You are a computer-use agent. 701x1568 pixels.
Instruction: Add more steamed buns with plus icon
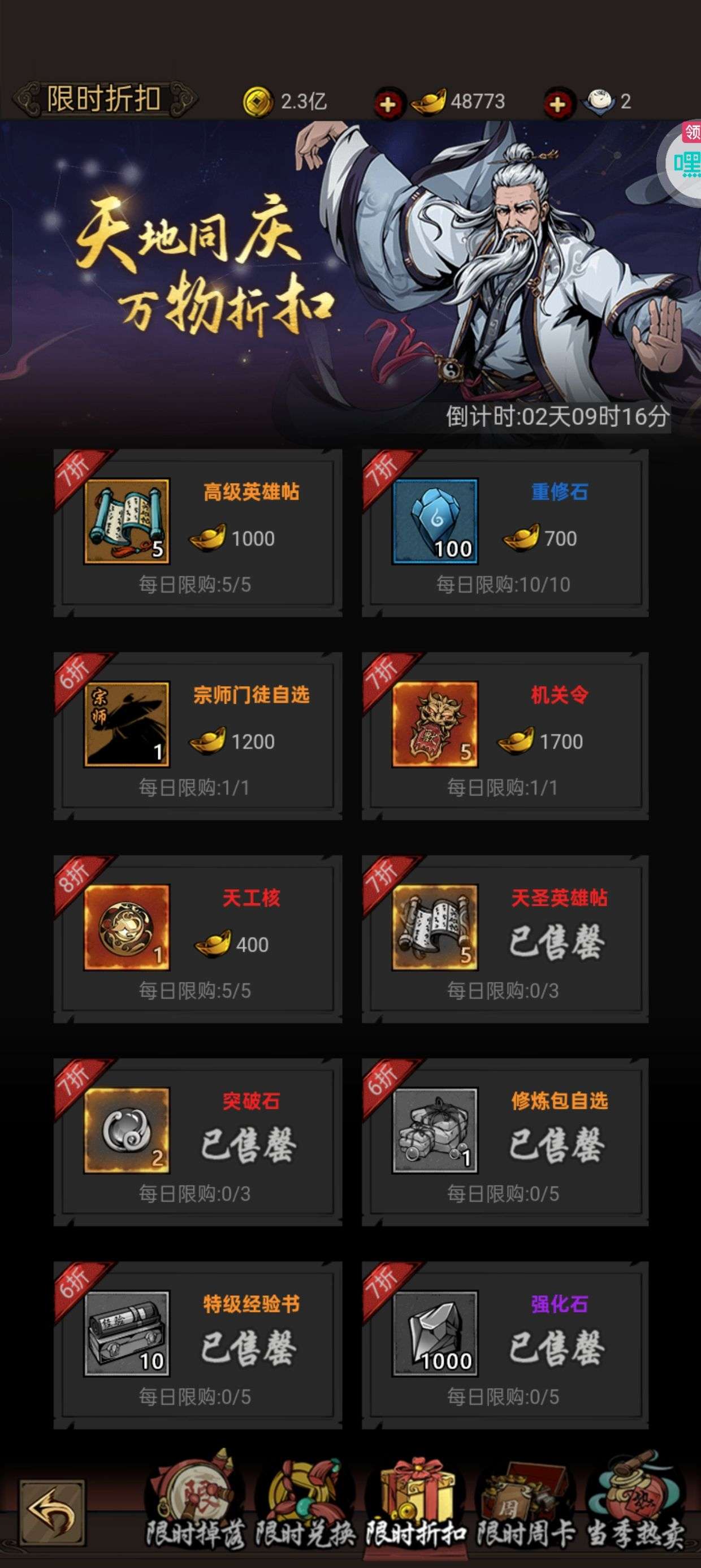tap(557, 104)
